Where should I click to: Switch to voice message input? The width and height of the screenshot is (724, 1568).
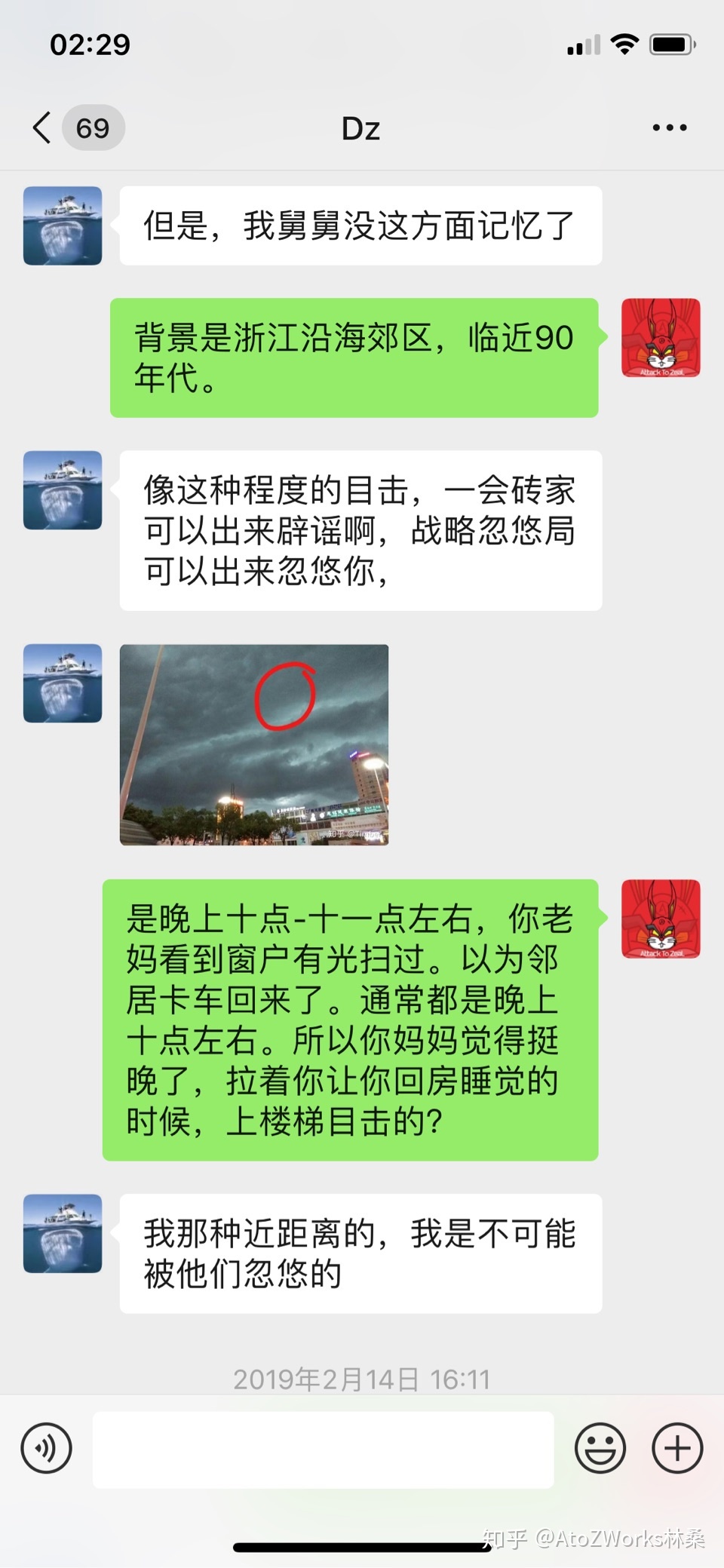47,1448
